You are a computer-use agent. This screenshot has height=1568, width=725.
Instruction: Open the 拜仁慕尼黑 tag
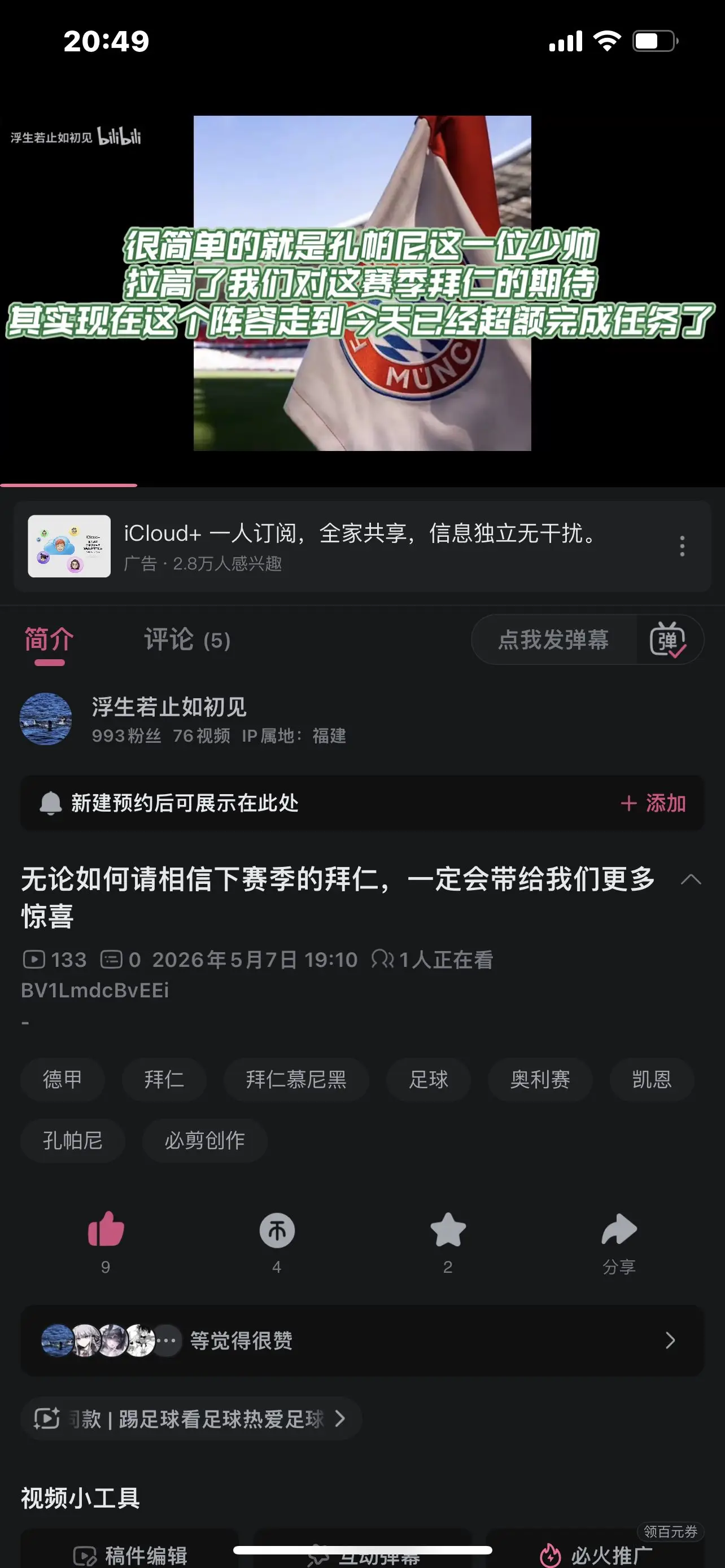(296, 1079)
